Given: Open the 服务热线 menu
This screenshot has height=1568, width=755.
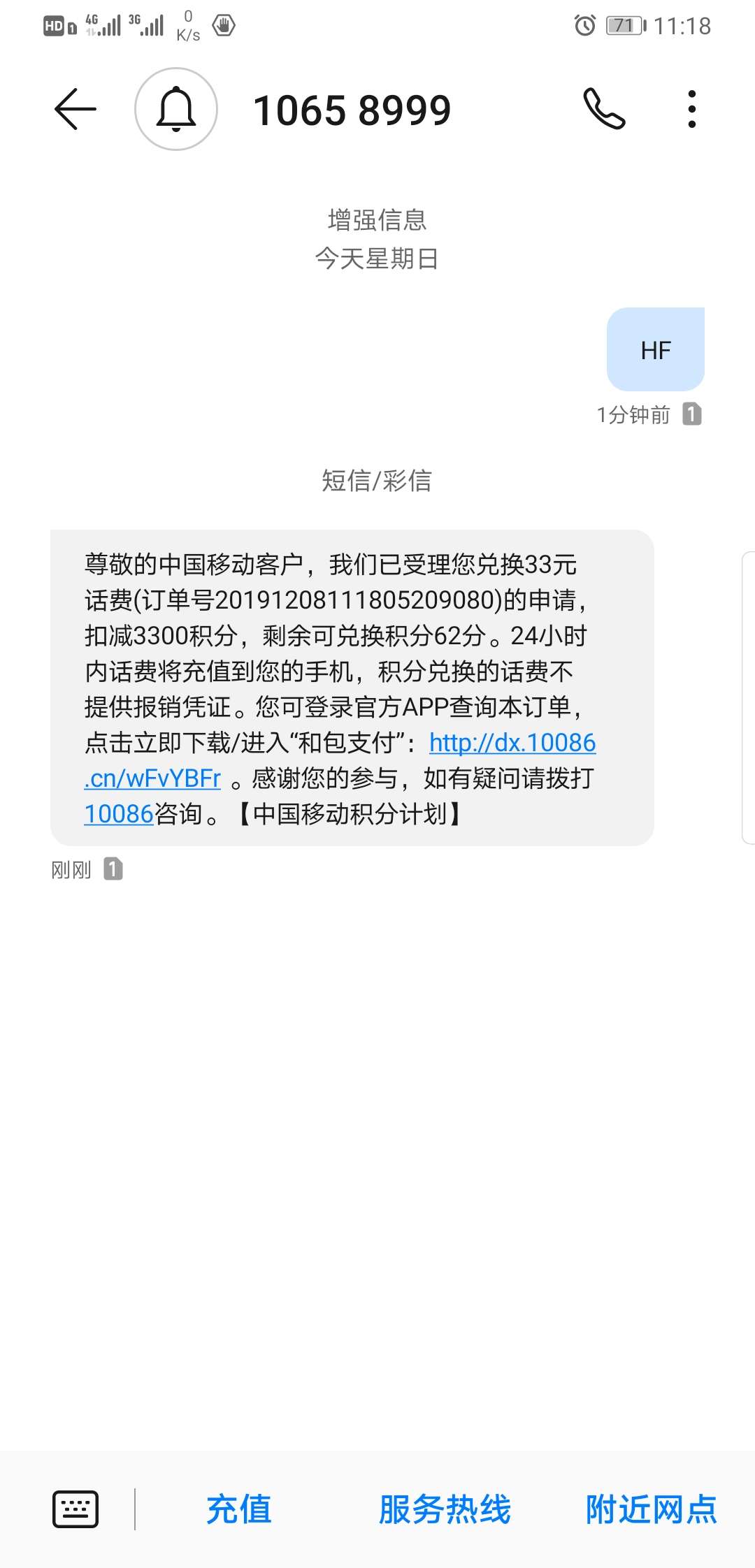Looking at the screenshot, I should coord(445,1509).
